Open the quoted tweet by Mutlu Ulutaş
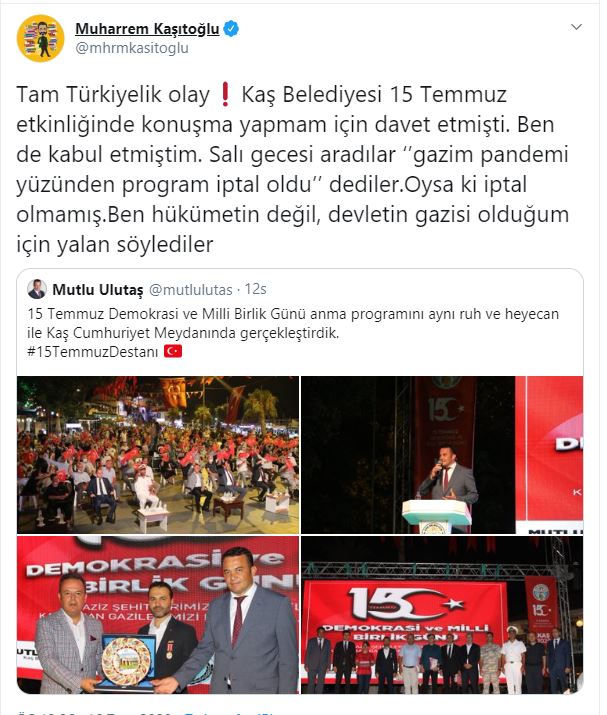The height and width of the screenshot is (715, 607). (x=300, y=324)
